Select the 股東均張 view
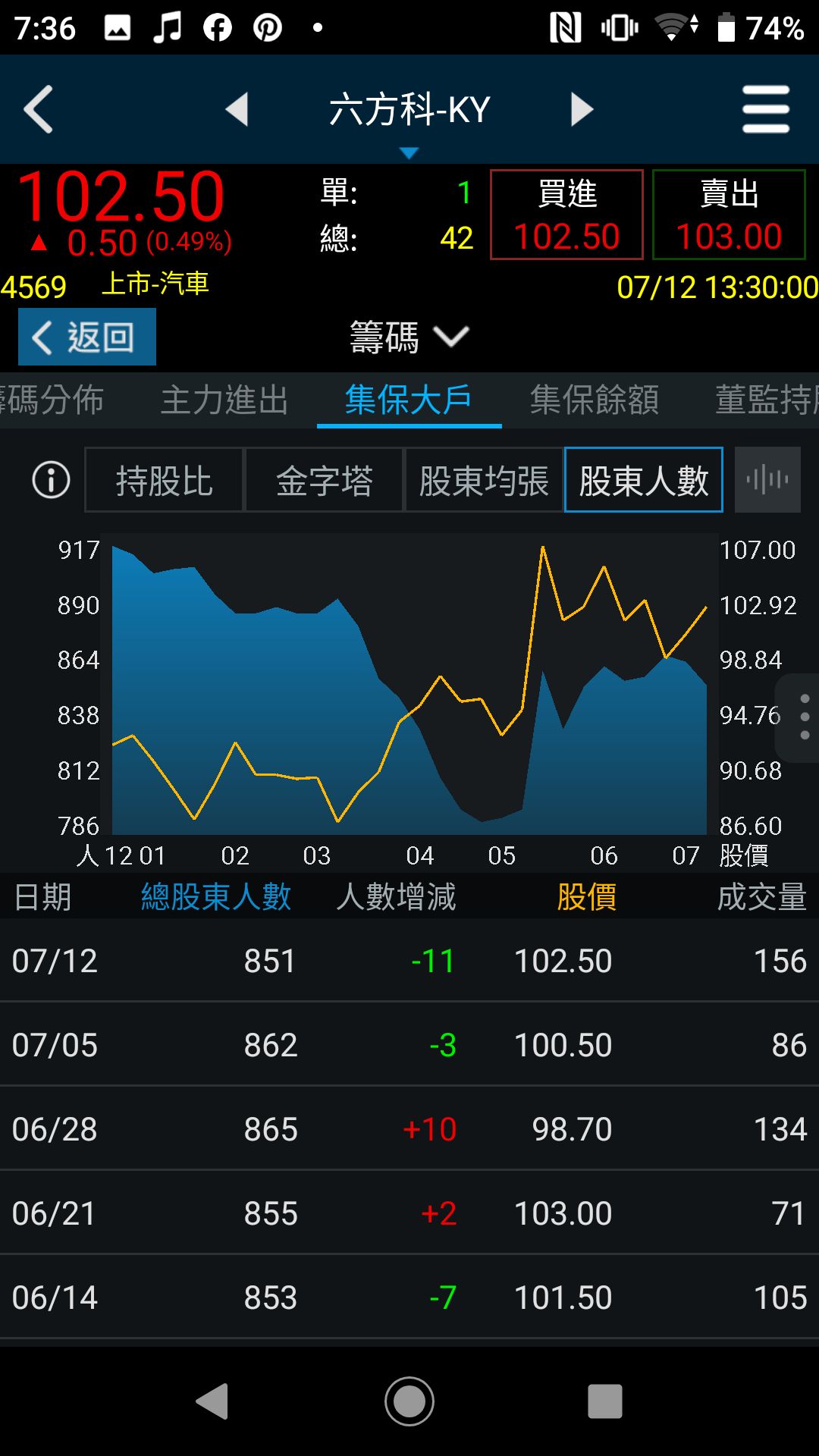Image resolution: width=819 pixels, height=1456 pixels. (x=484, y=480)
